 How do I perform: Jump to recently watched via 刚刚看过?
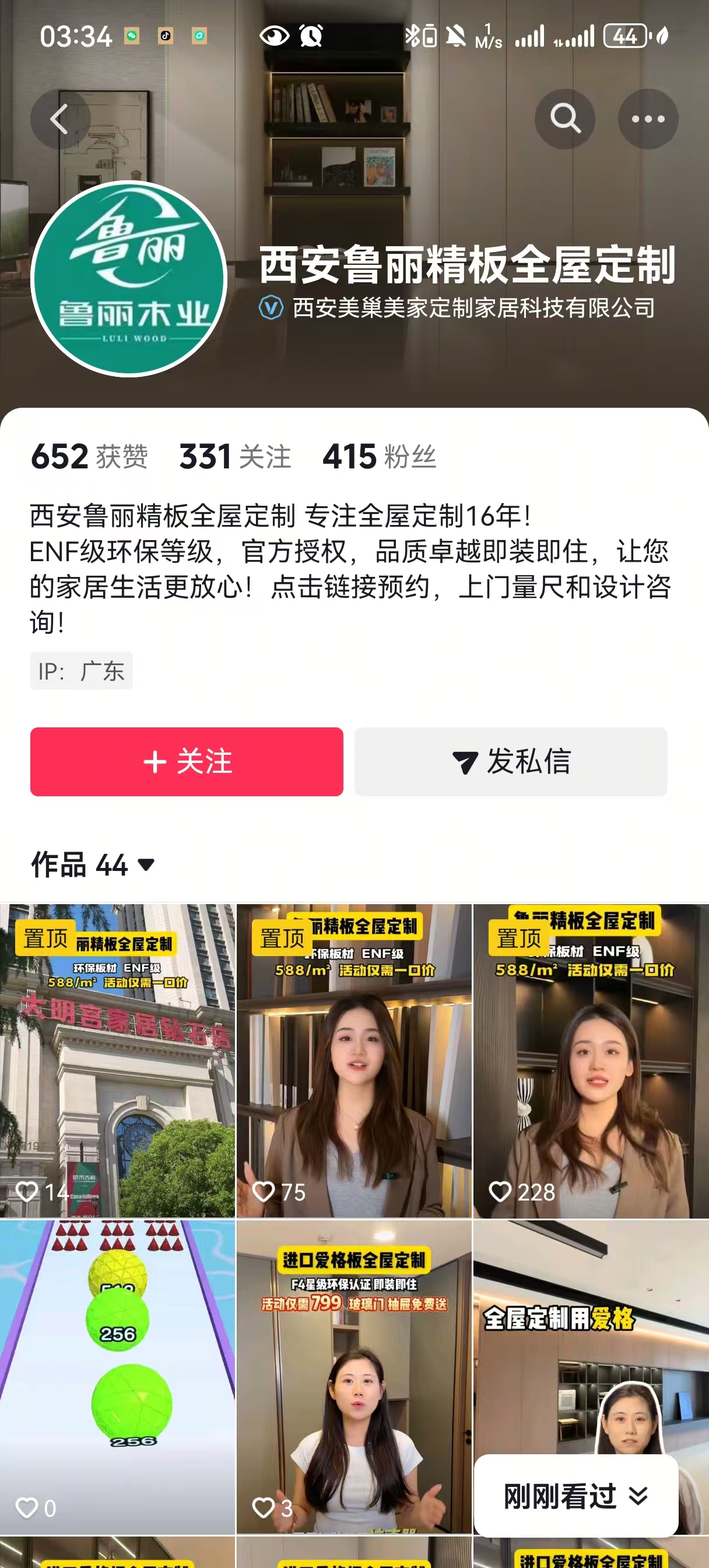[575, 1496]
